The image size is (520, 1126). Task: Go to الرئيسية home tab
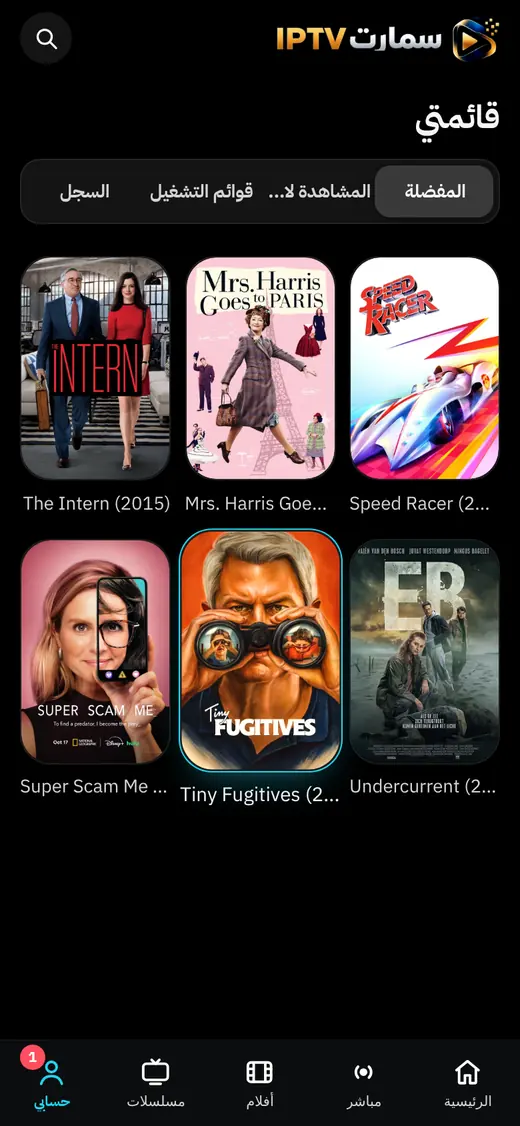pos(468,1083)
